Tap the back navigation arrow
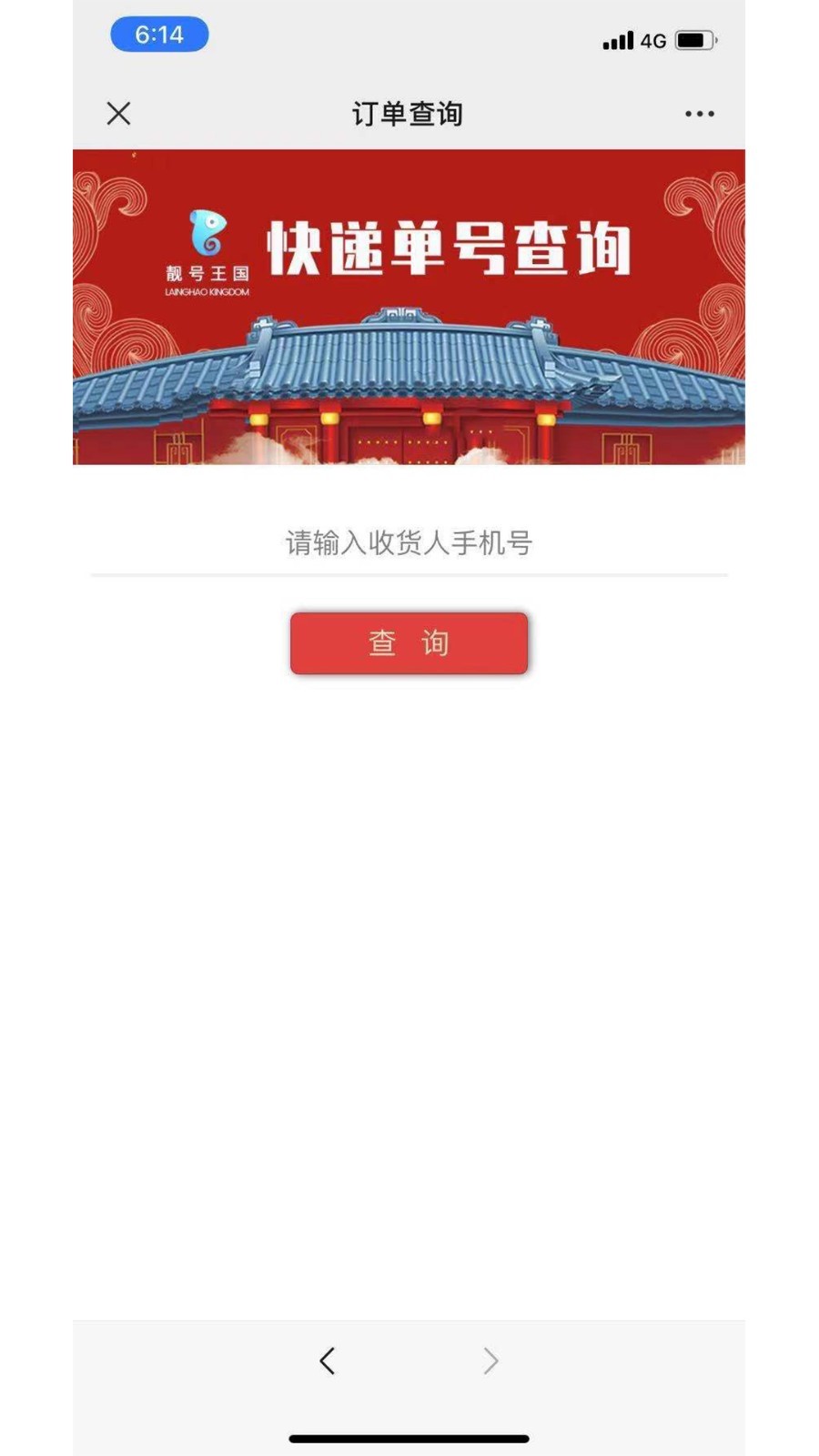 coord(328,1360)
